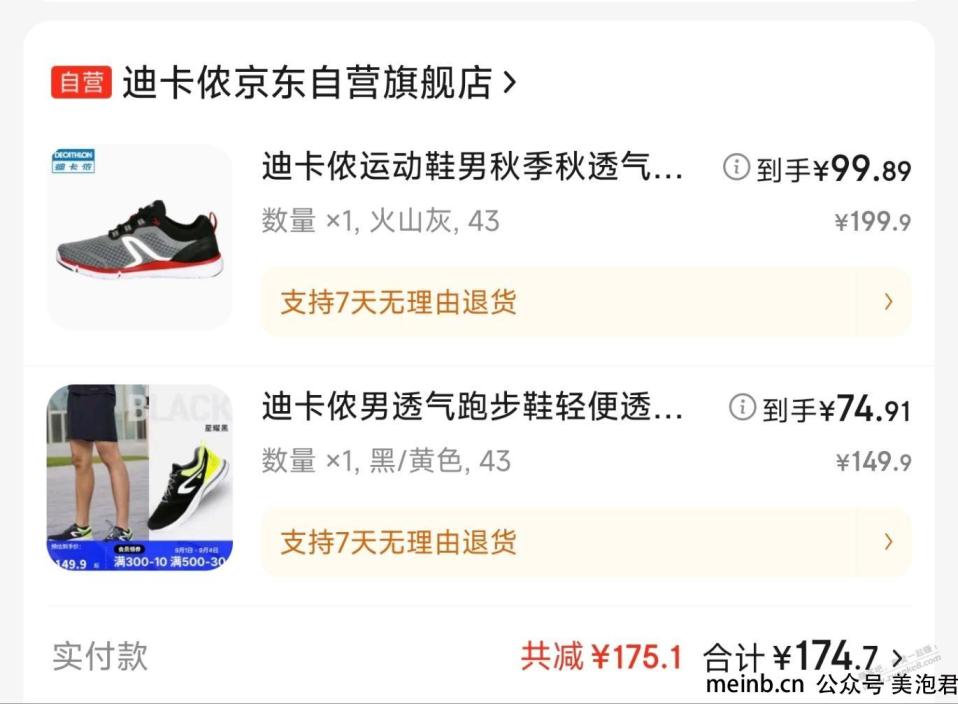
Task: Open the 迪卡侬京东自营旗舰店 store page
Action: (318, 83)
